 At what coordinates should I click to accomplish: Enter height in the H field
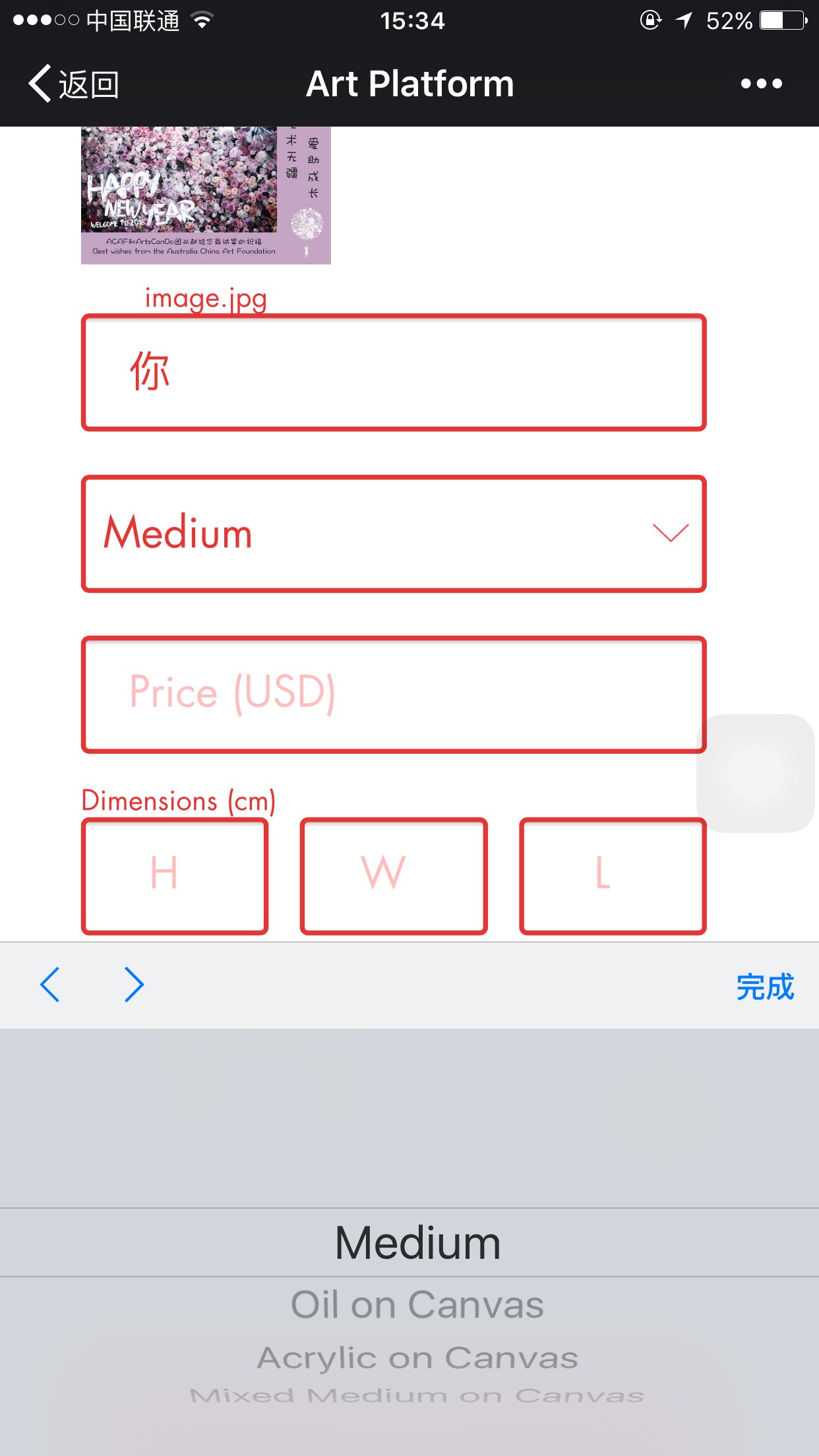[175, 876]
